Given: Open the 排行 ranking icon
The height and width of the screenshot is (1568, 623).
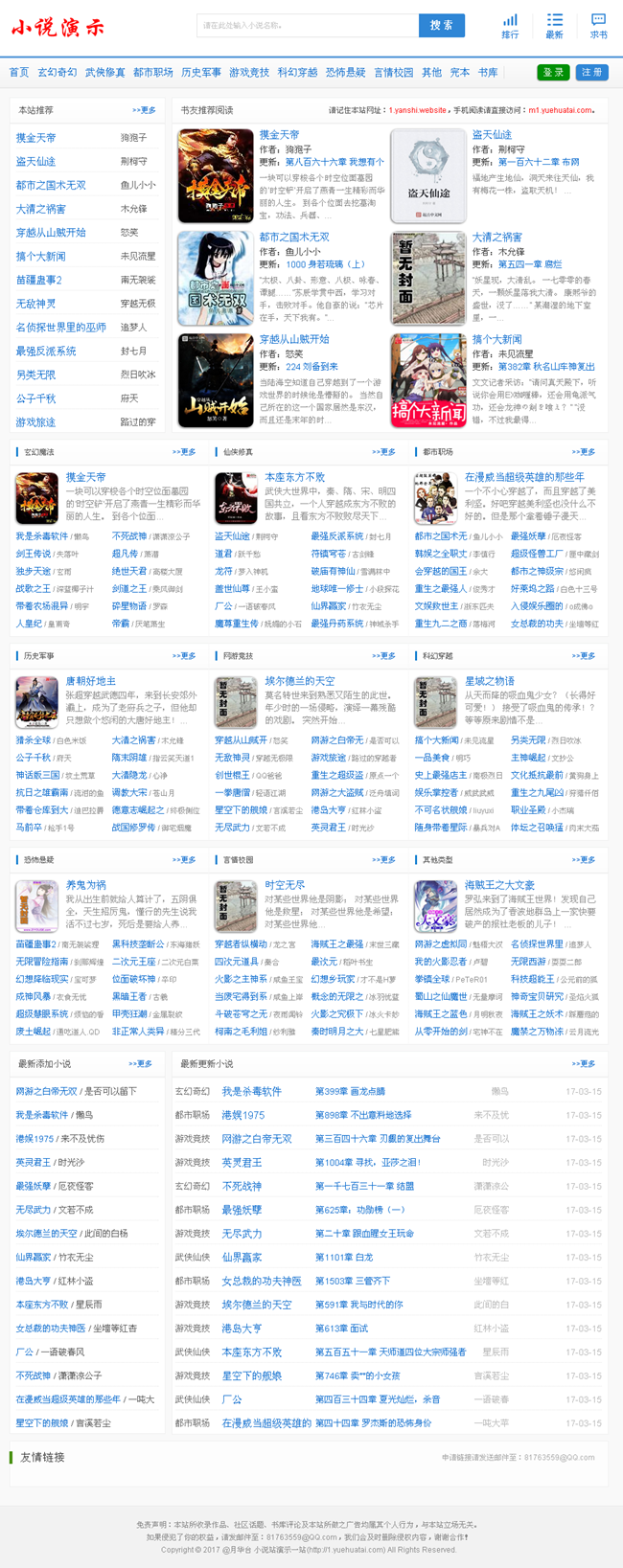Looking at the screenshot, I should (x=510, y=26).
